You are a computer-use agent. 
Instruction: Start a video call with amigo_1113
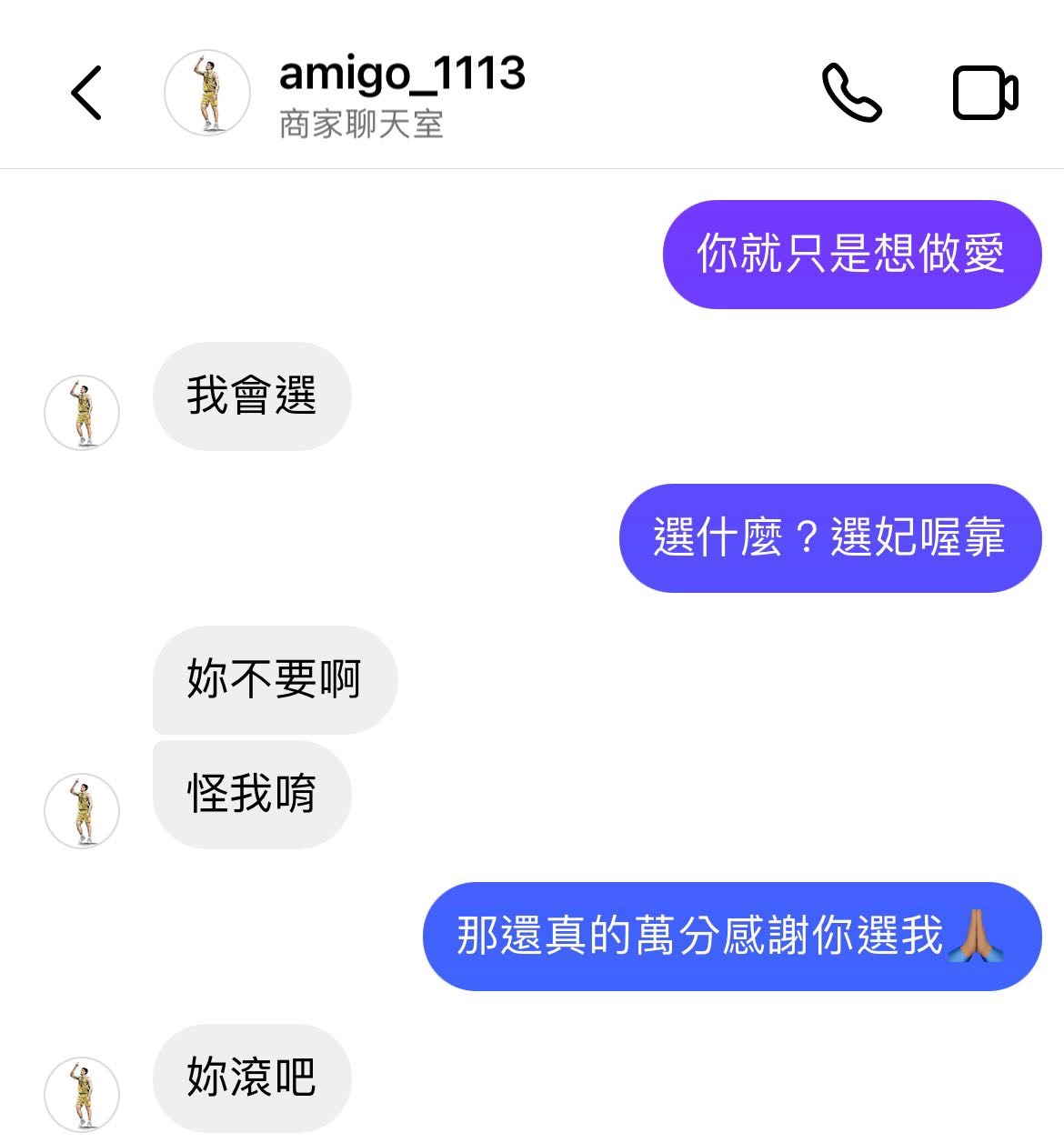(985, 93)
